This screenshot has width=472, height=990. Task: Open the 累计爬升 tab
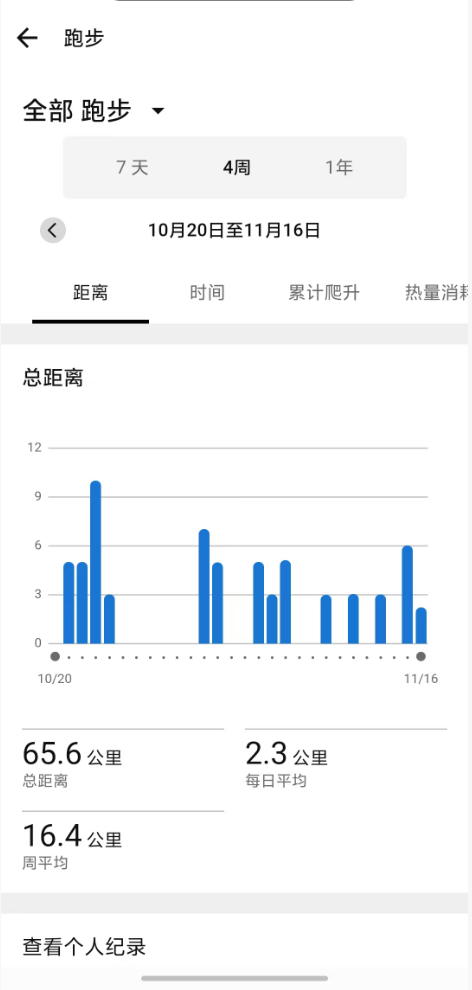pyautogui.click(x=324, y=293)
